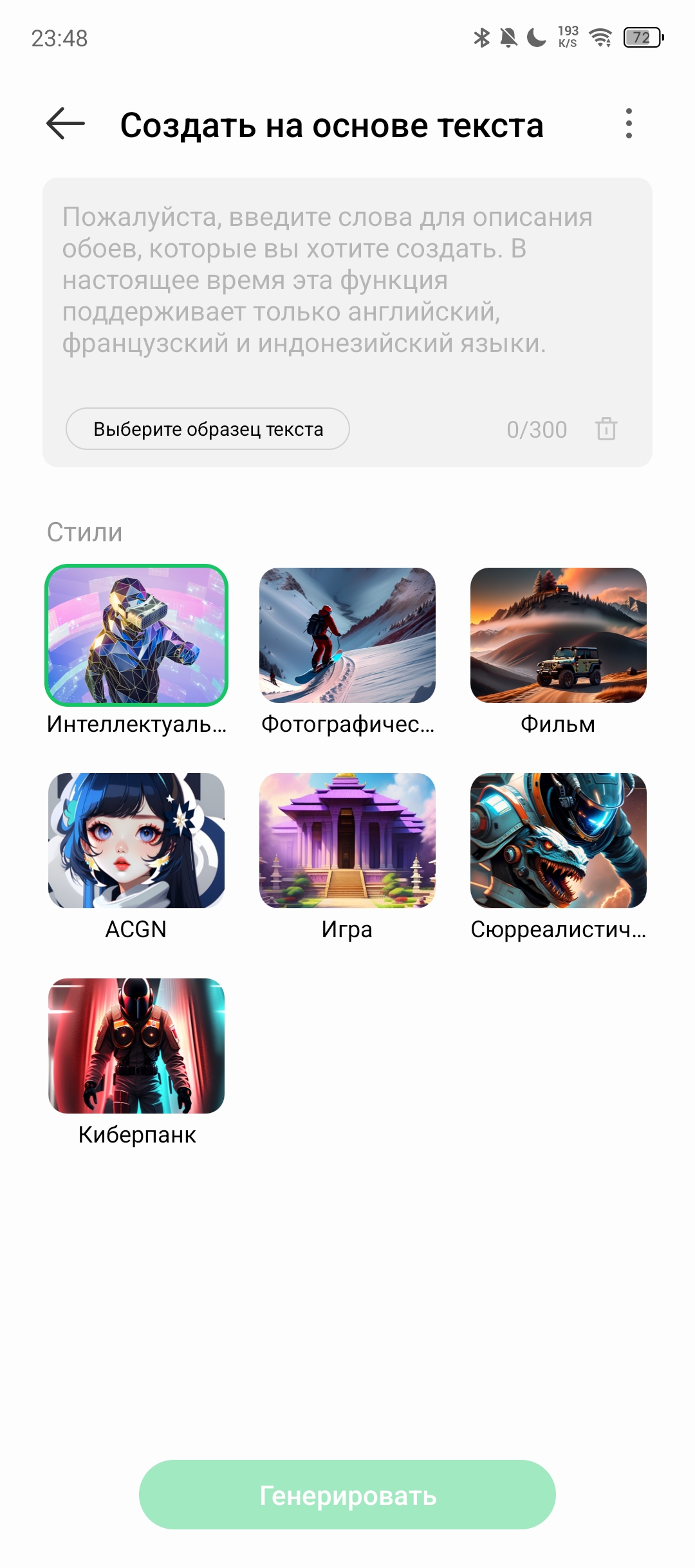695x1568 pixels.
Task: Pick the Сюрреалистич… style
Action: tap(558, 841)
